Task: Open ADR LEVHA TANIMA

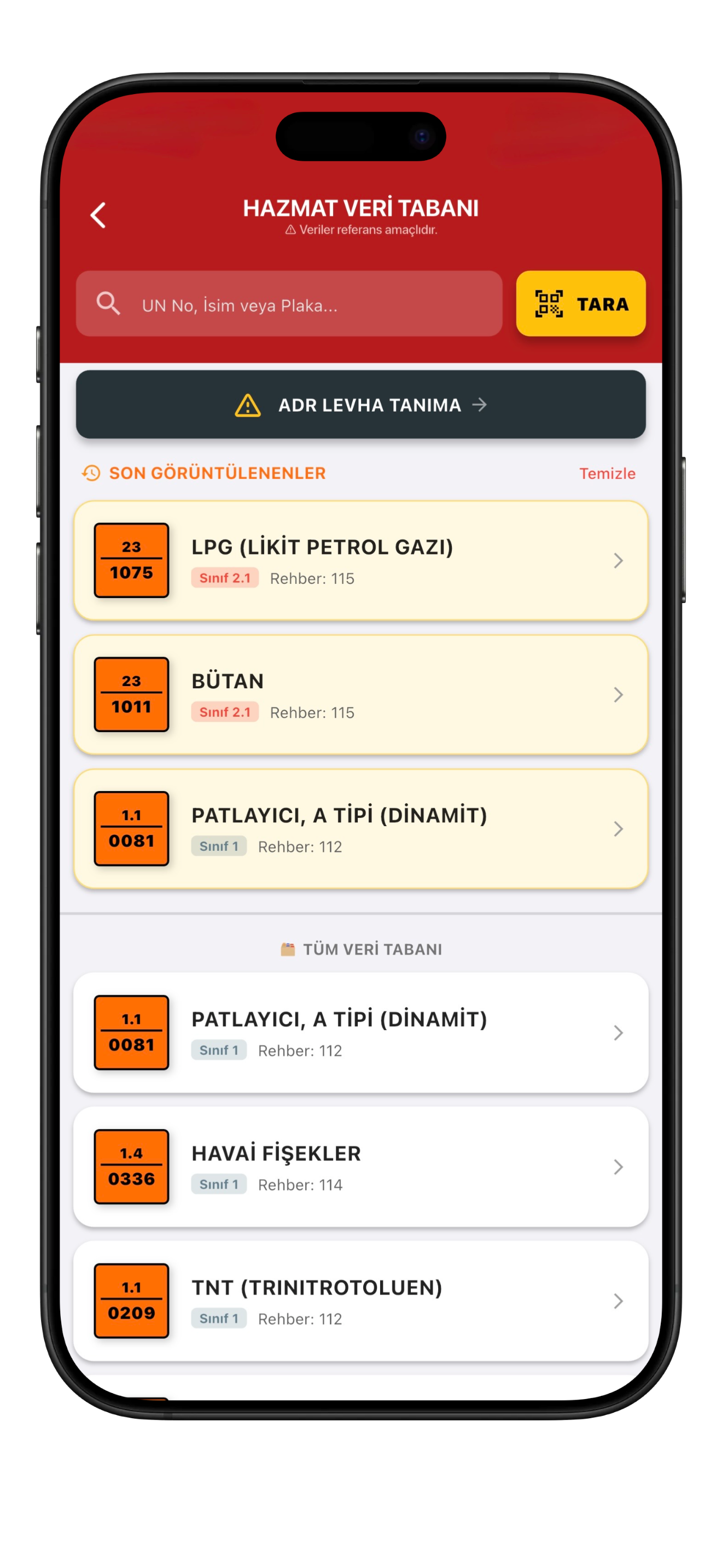Action: point(360,405)
